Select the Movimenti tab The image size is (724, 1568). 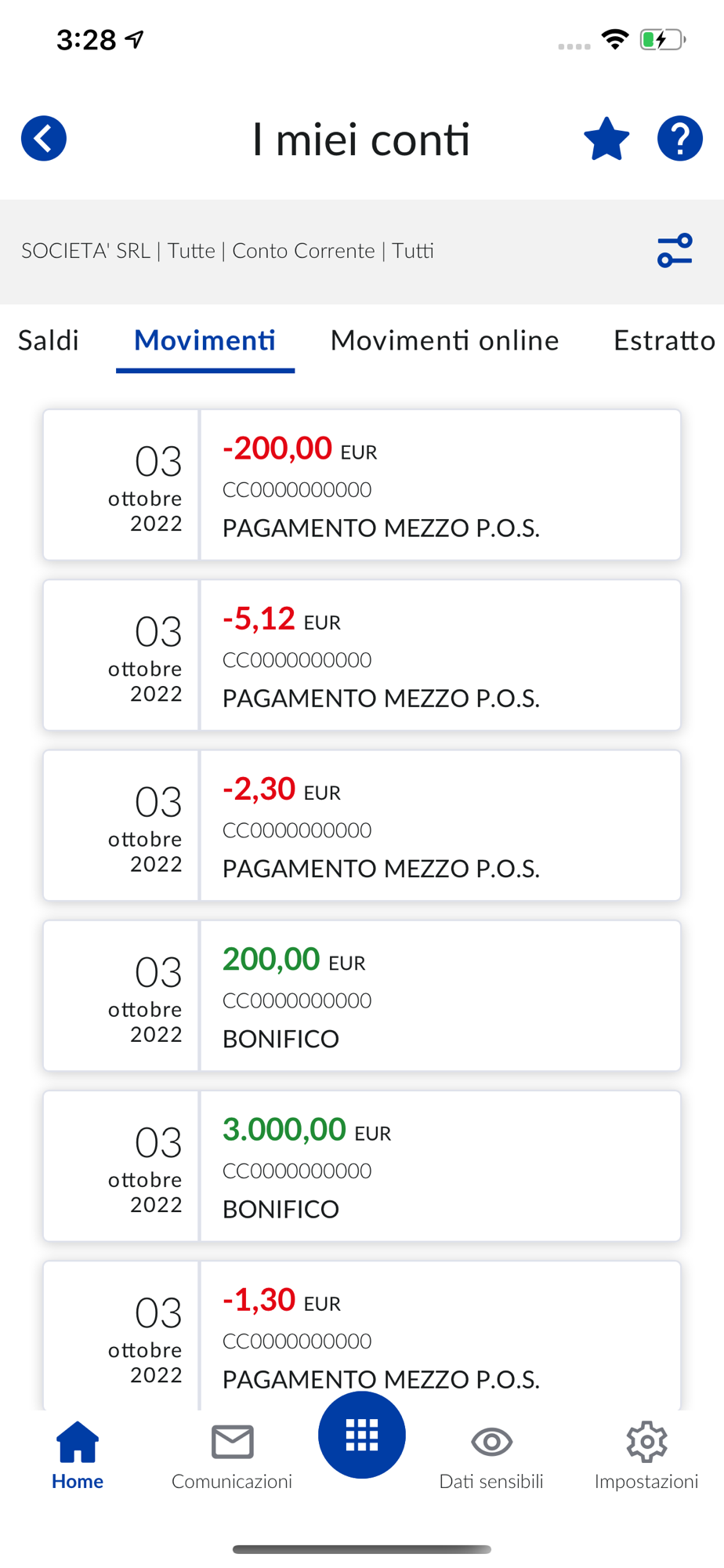click(205, 340)
